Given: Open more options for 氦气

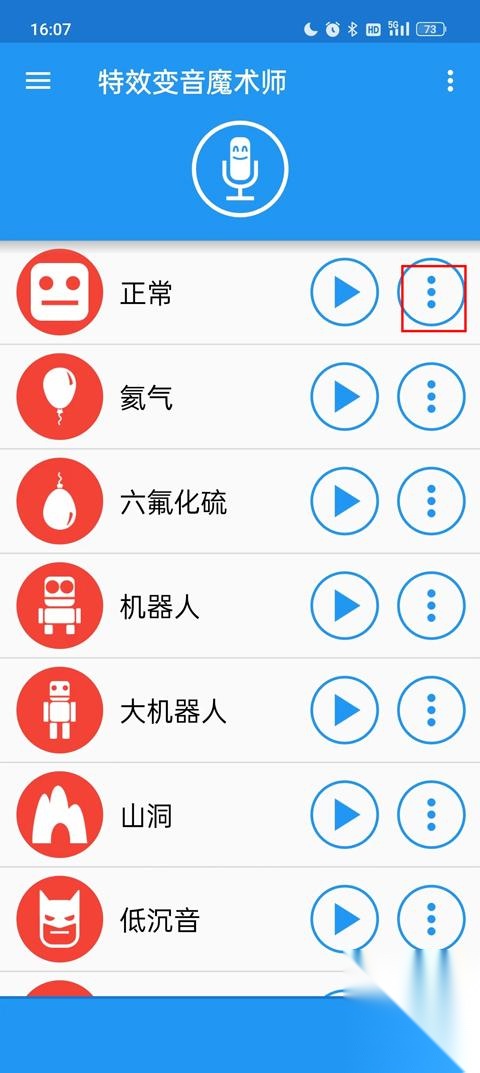Looking at the screenshot, I should click(431, 397).
